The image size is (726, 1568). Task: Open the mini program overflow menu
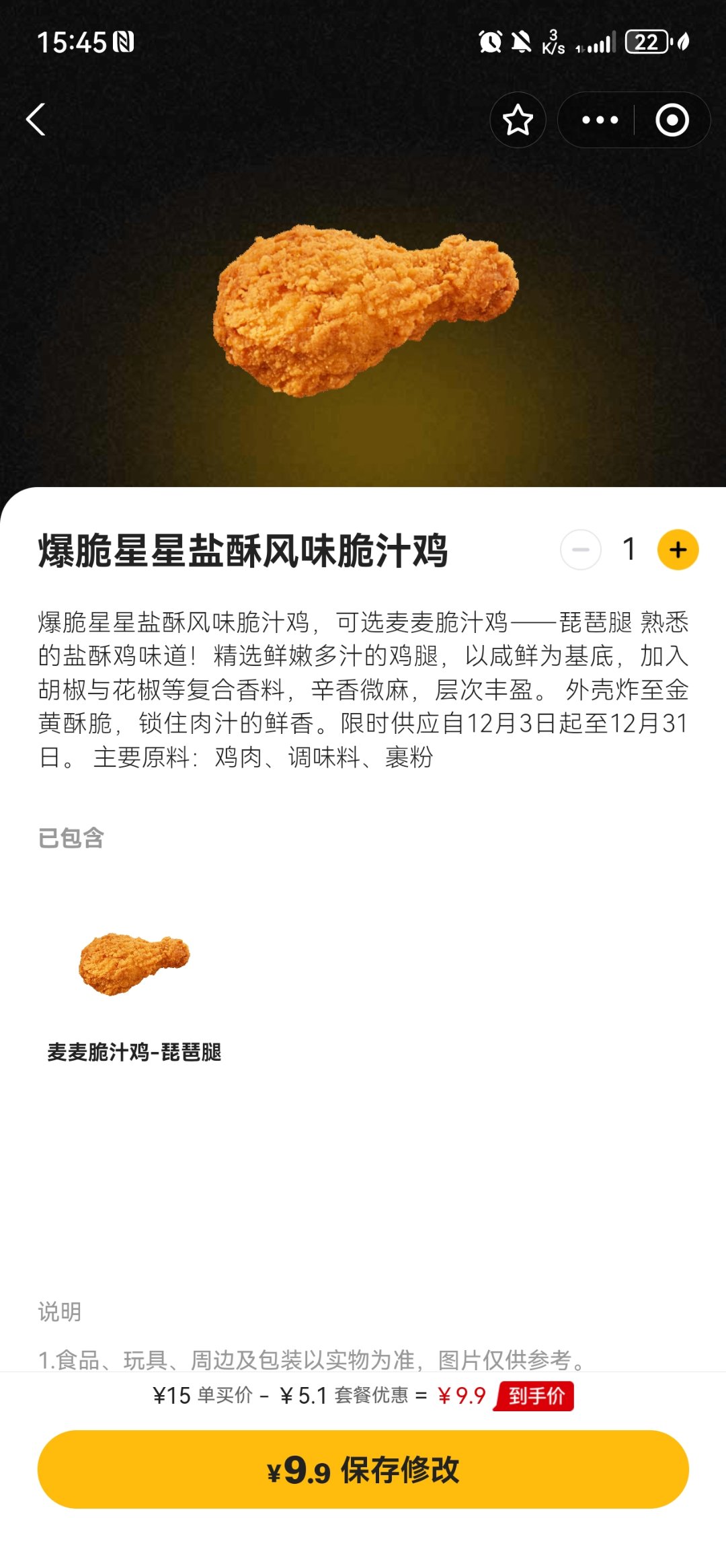pyautogui.click(x=599, y=120)
